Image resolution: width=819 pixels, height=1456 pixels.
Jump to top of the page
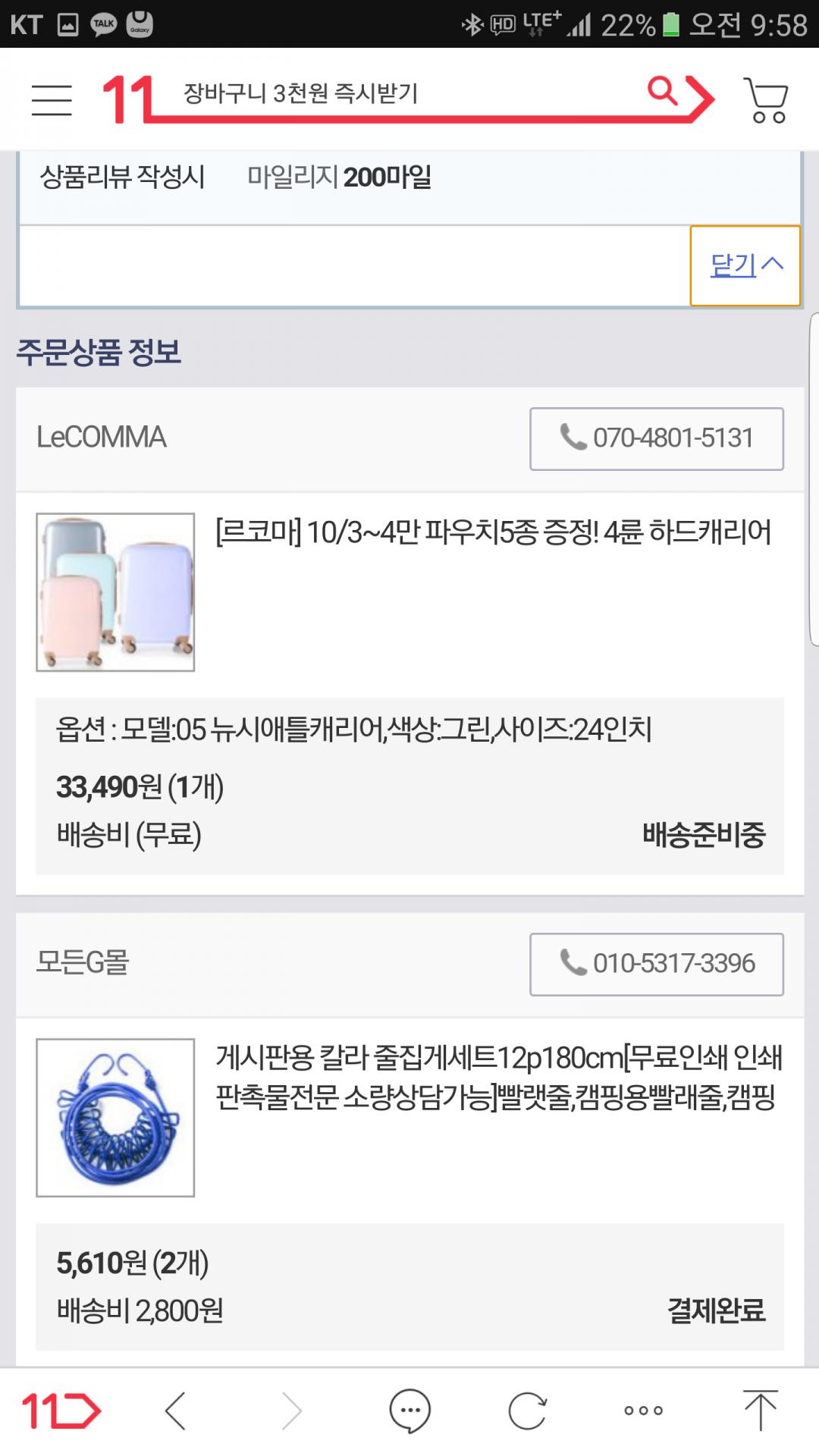tap(760, 1410)
